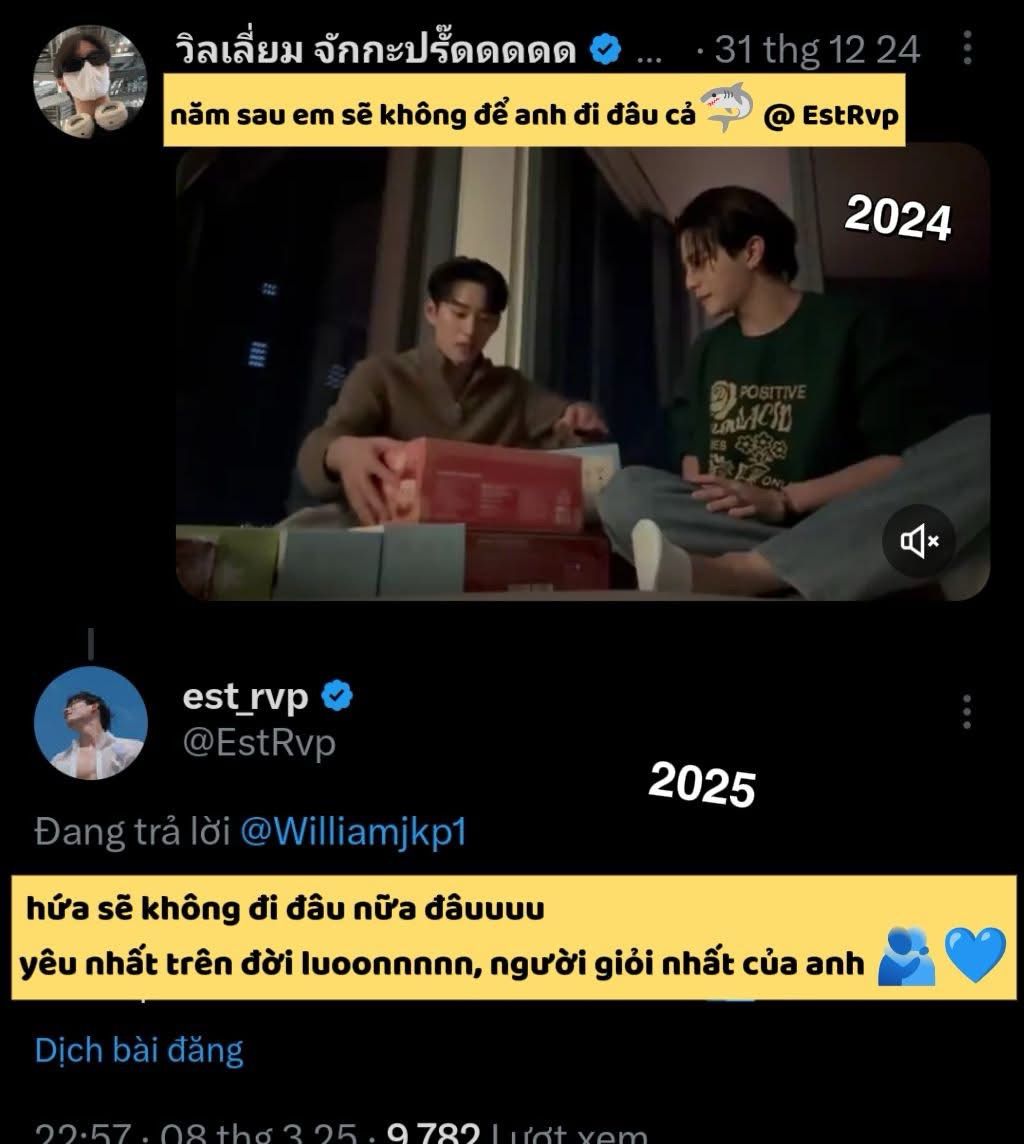View the masked profile photo of the first poster
1024x1144 pixels.
90,82
